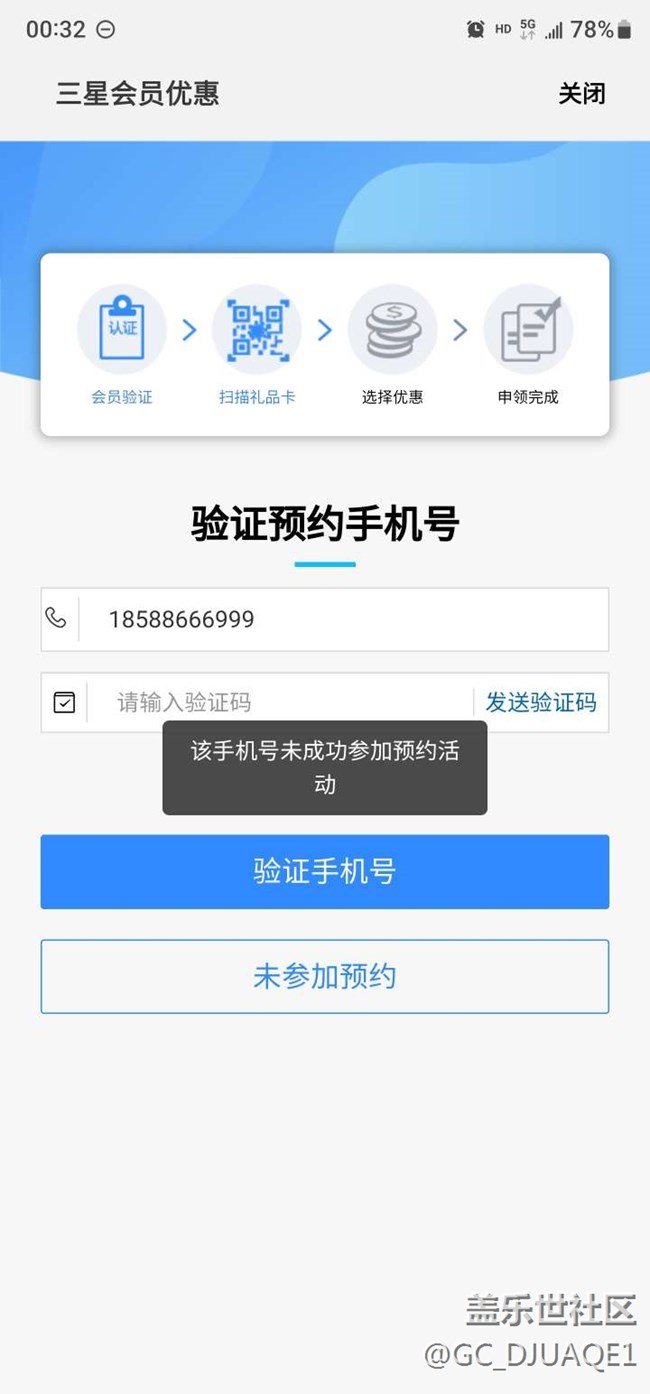The height and width of the screenshot is (1394, 650).
Task: Tap the phone number field with 18588666999
Action: (x=340, y=620)
